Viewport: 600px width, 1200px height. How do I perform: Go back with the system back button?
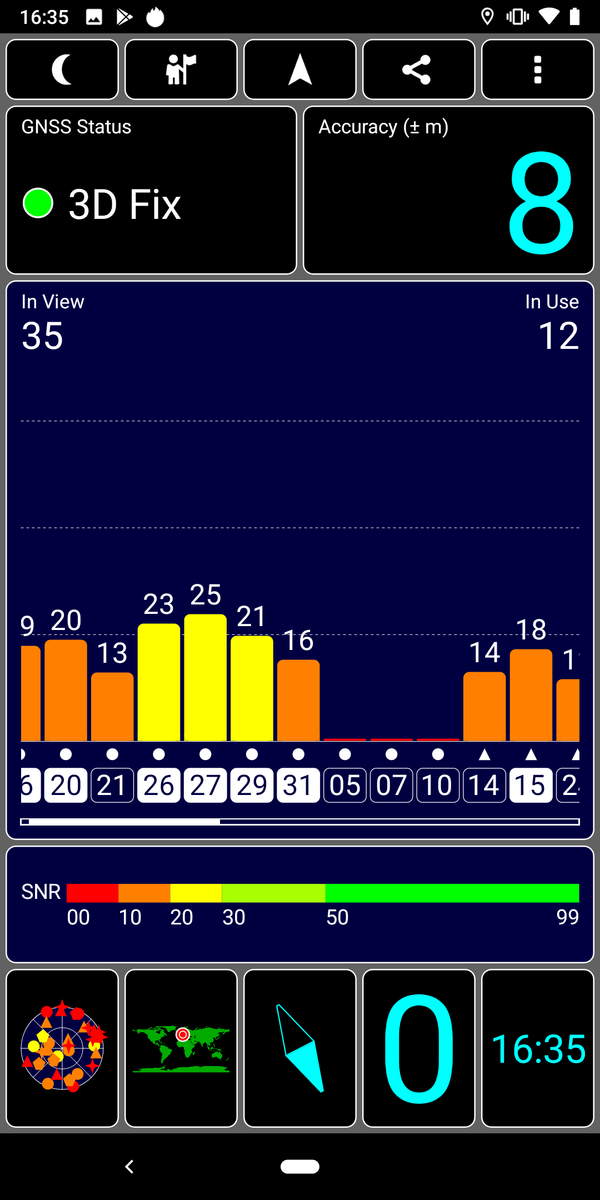click(x=128, y=1166)
